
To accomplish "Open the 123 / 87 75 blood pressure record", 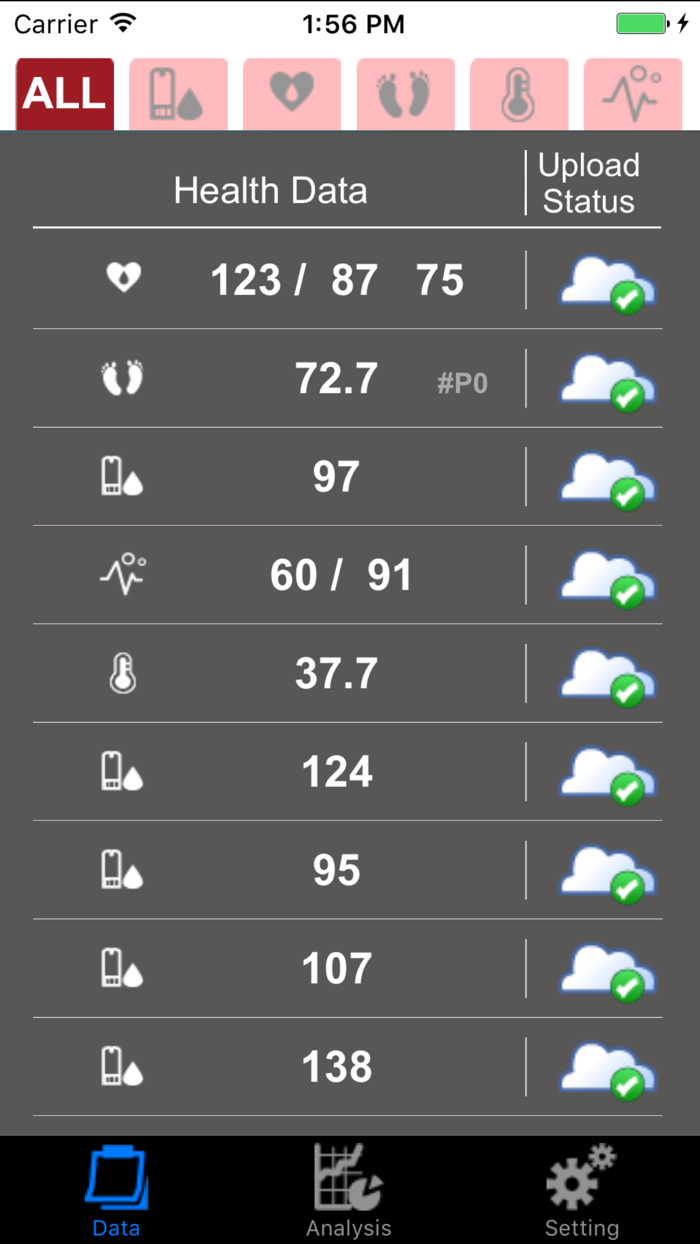I will (x=336, y=280).
